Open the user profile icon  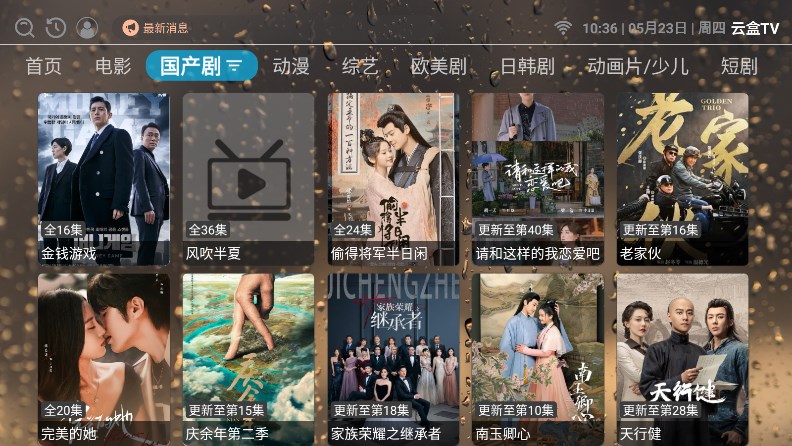[87, 28]
